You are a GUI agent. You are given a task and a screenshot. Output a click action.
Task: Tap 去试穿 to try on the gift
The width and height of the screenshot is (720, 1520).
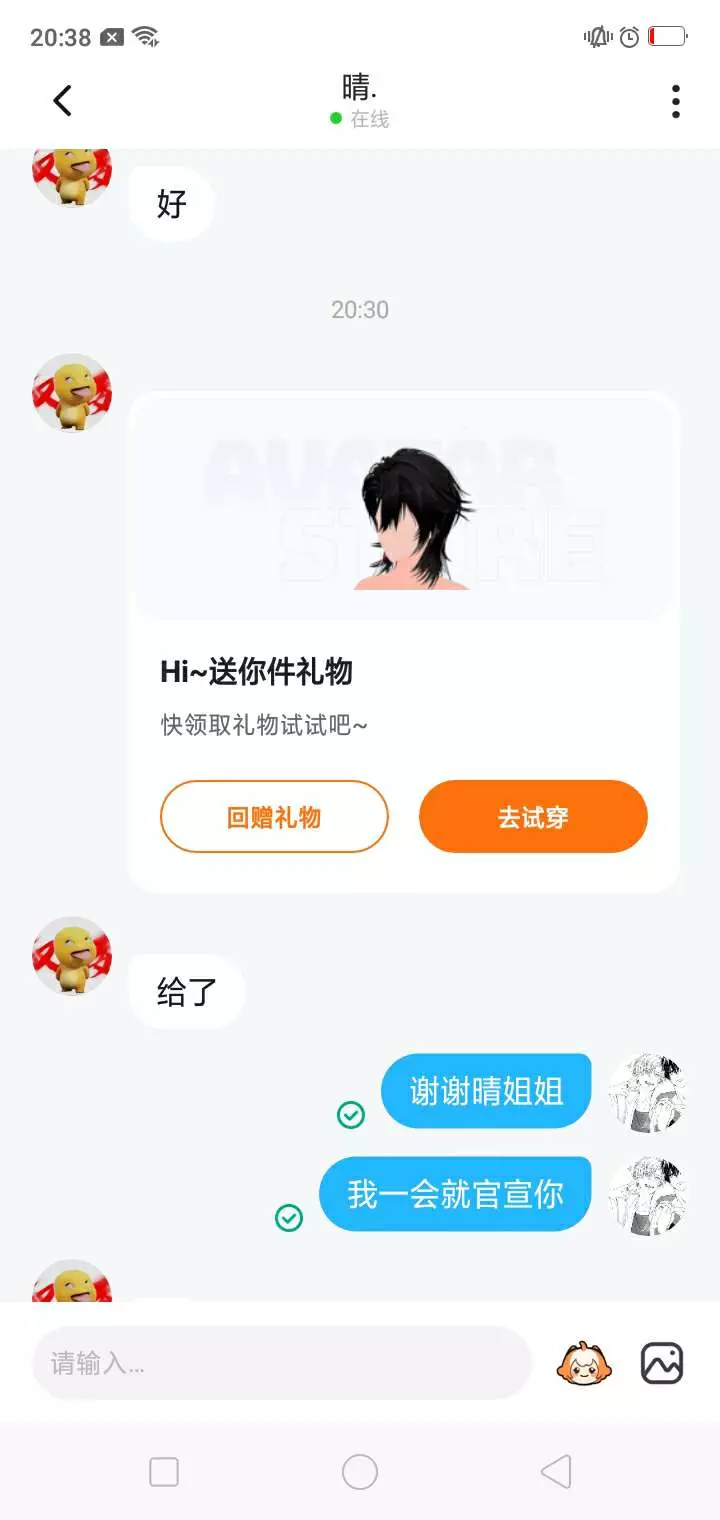pos(533,817)
